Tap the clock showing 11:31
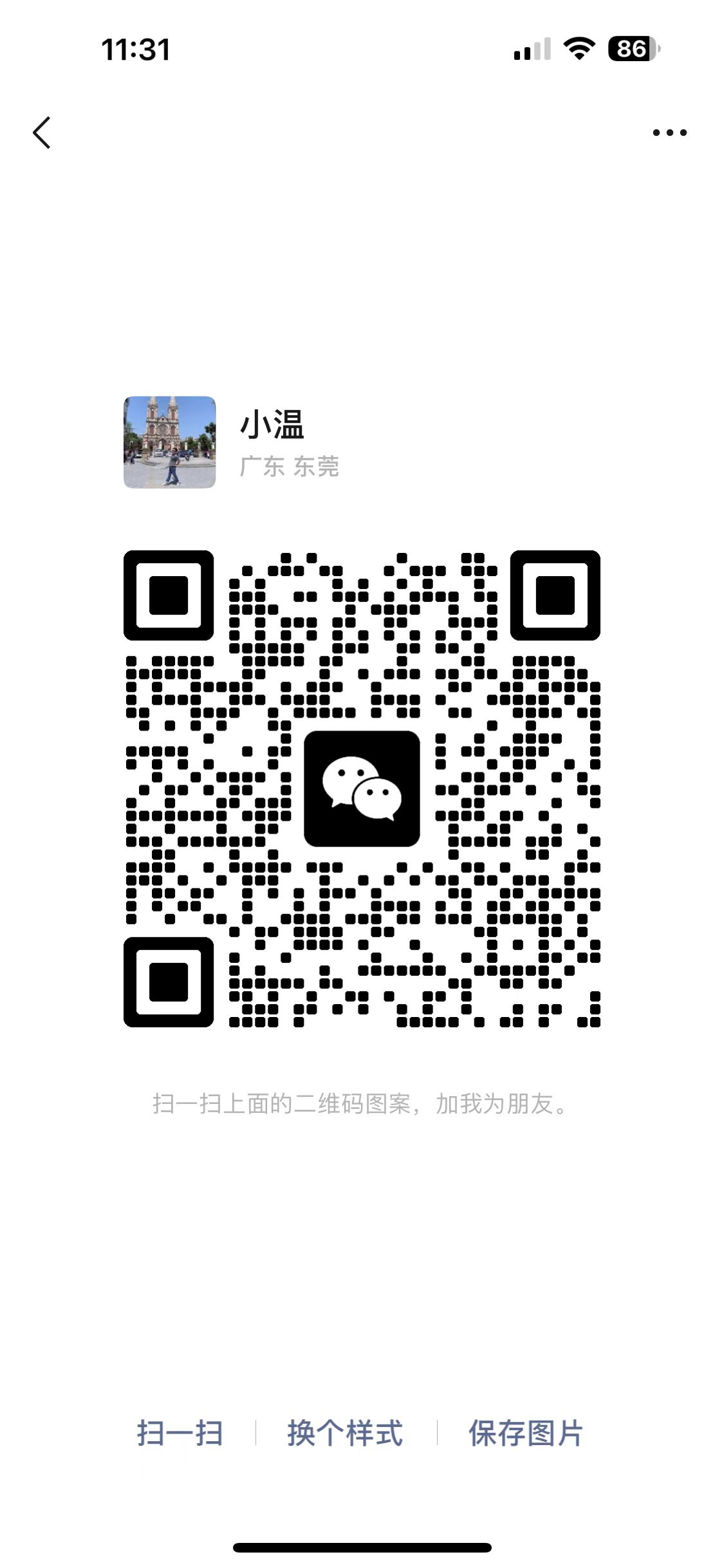The image size is (724, 1568). 136,50
